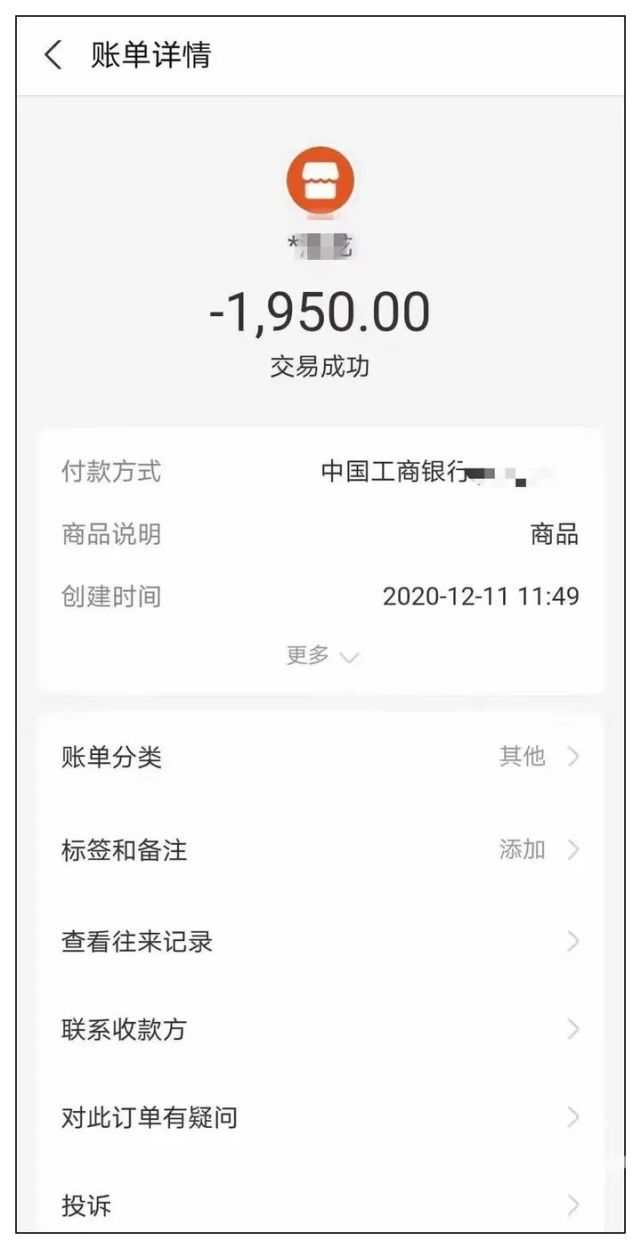Tap 投诉 to file a complaint
Viewport: 641px width, 1249px height.
[320, 1206]
